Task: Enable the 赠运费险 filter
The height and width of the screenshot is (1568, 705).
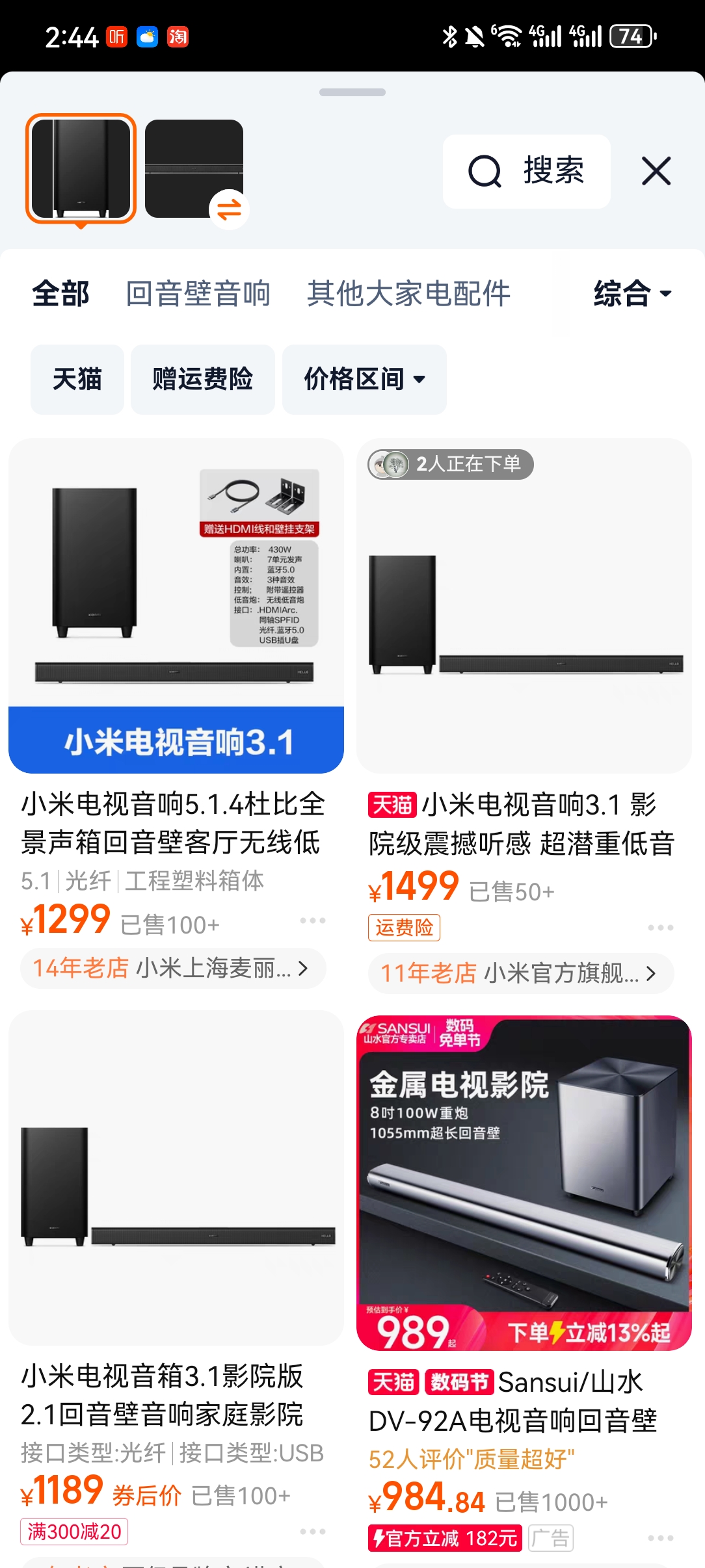Action: [202, 380]
